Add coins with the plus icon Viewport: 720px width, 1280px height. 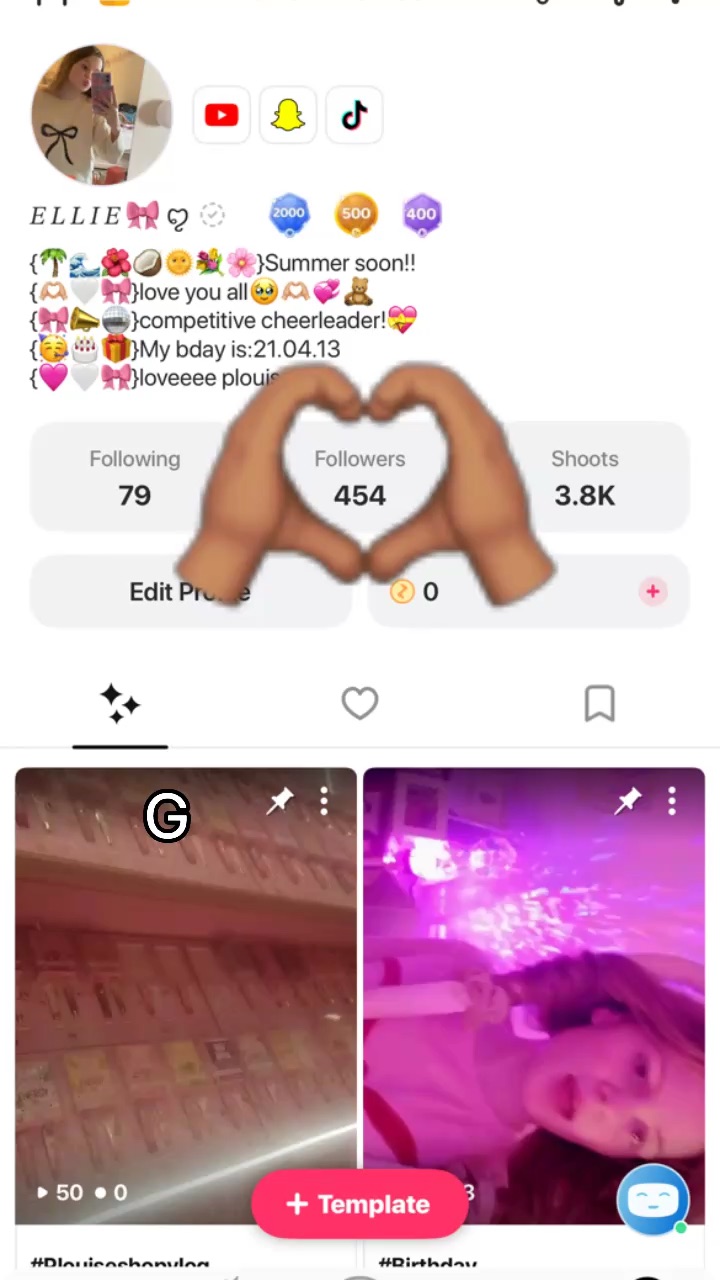pyautogui.click(x=652, y=592)
